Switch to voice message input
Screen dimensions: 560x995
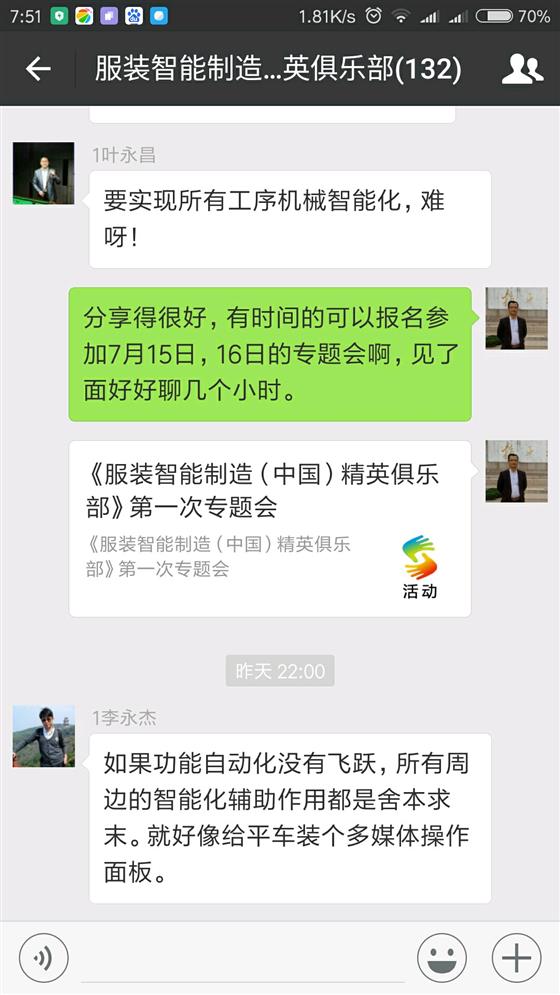click(x=43, y=957)
